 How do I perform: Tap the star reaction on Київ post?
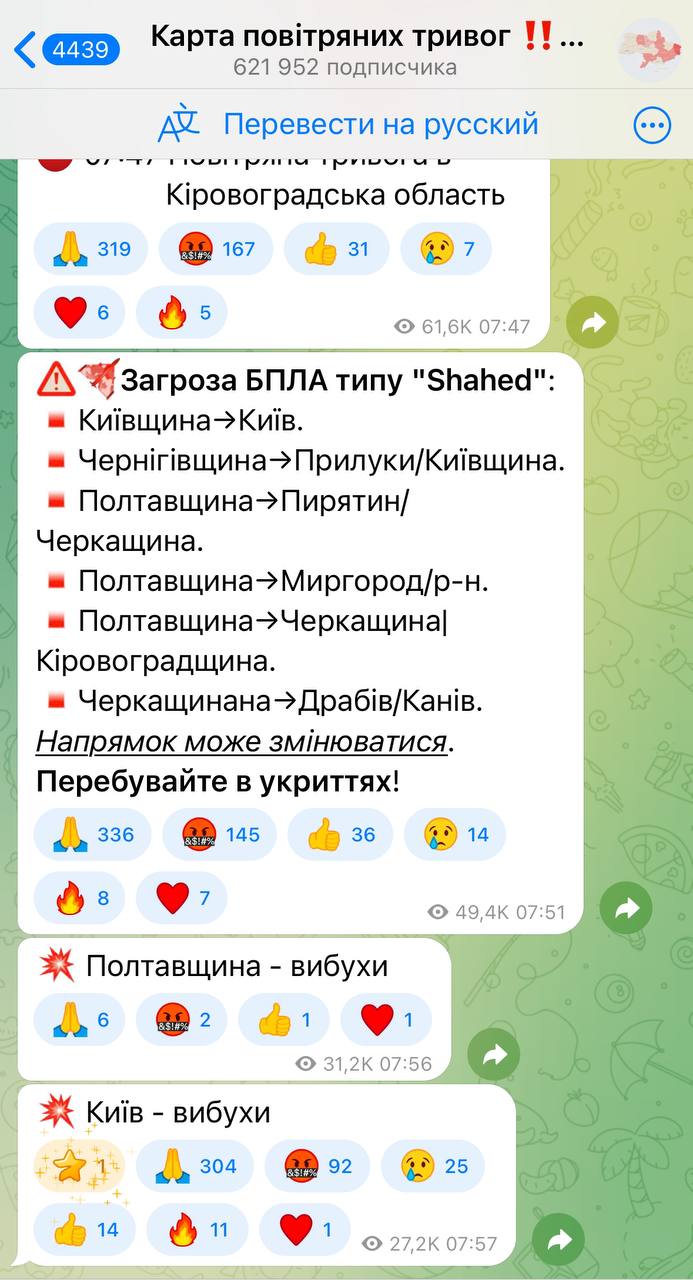(80, 1166)
